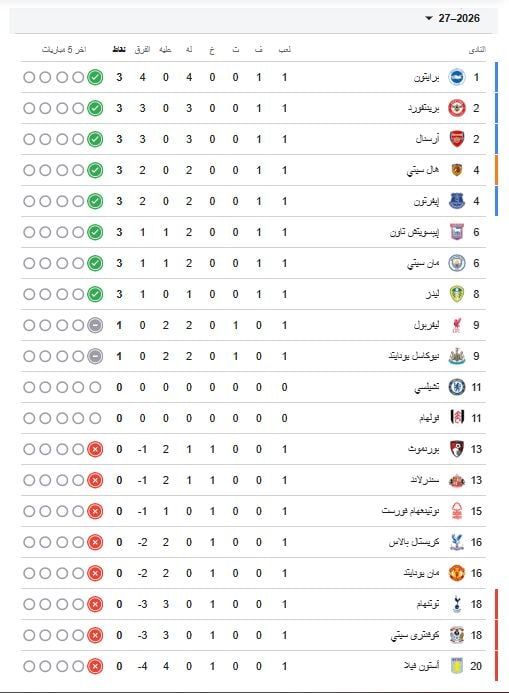Image resolution: width=509 pixels, height=693 pixels.
Task: Open the Aston Villa row
Action: coord(253,666)
